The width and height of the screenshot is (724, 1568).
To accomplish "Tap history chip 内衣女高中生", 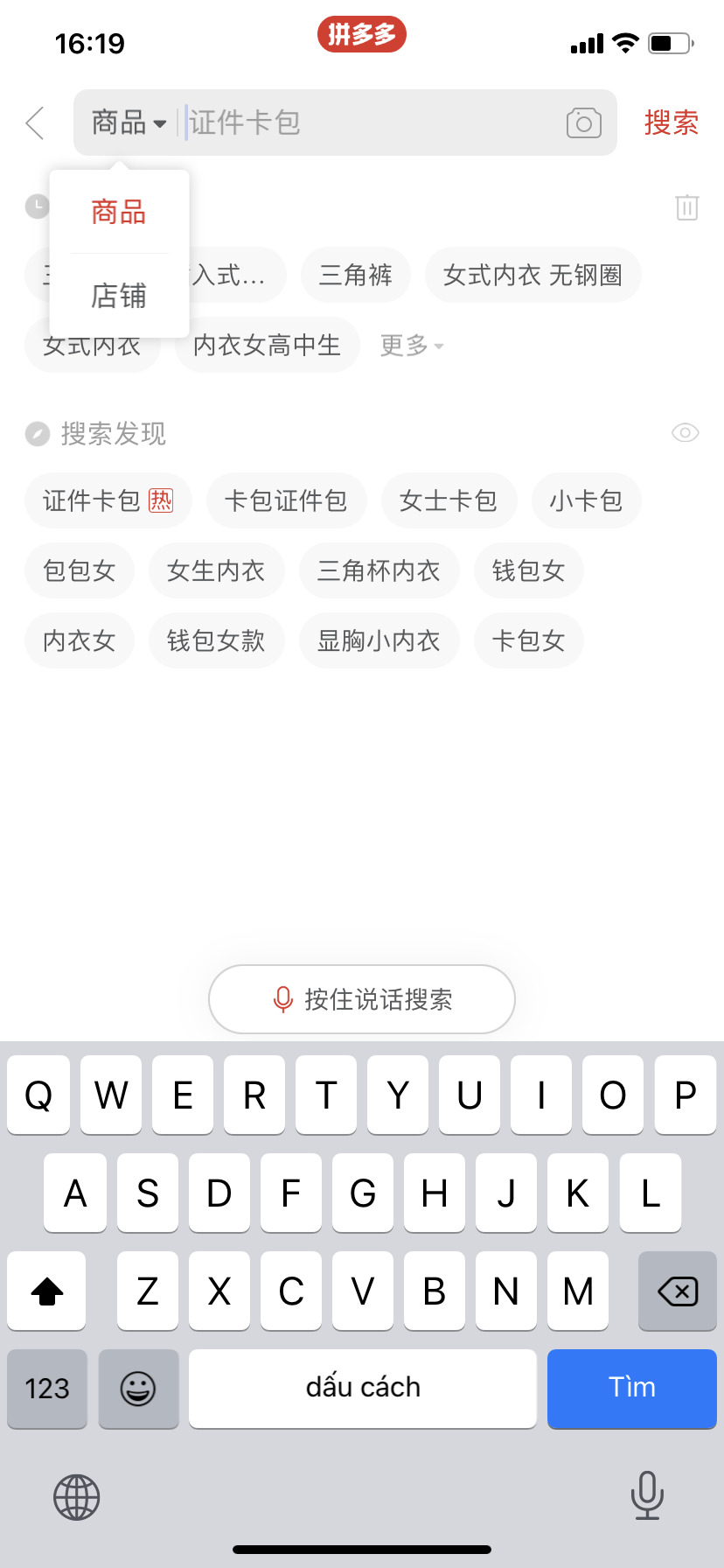I will [267, 346].
